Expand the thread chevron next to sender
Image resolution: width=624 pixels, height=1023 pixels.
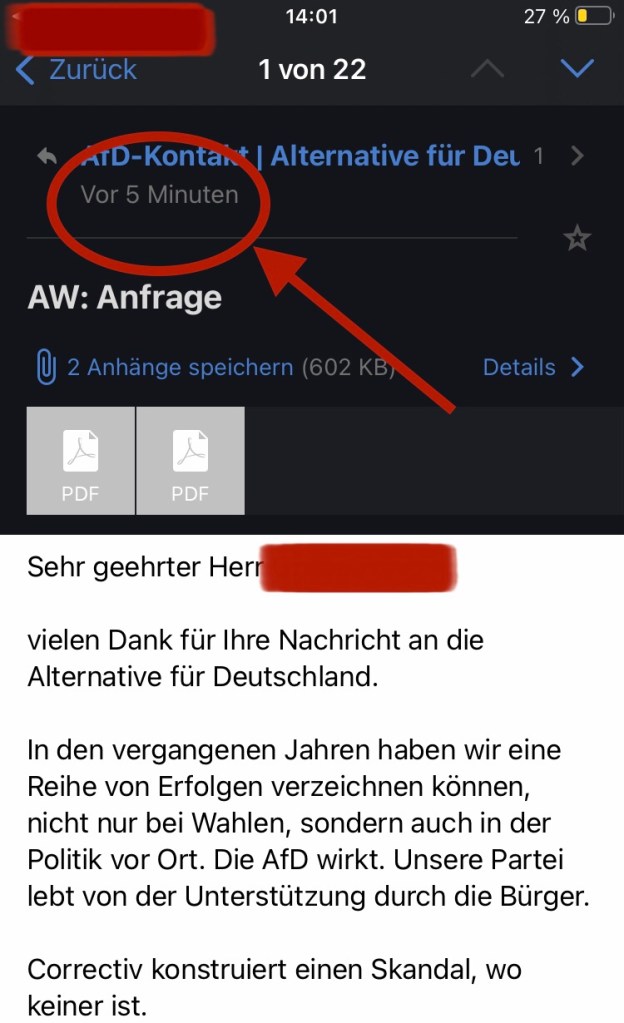[576, 156]
